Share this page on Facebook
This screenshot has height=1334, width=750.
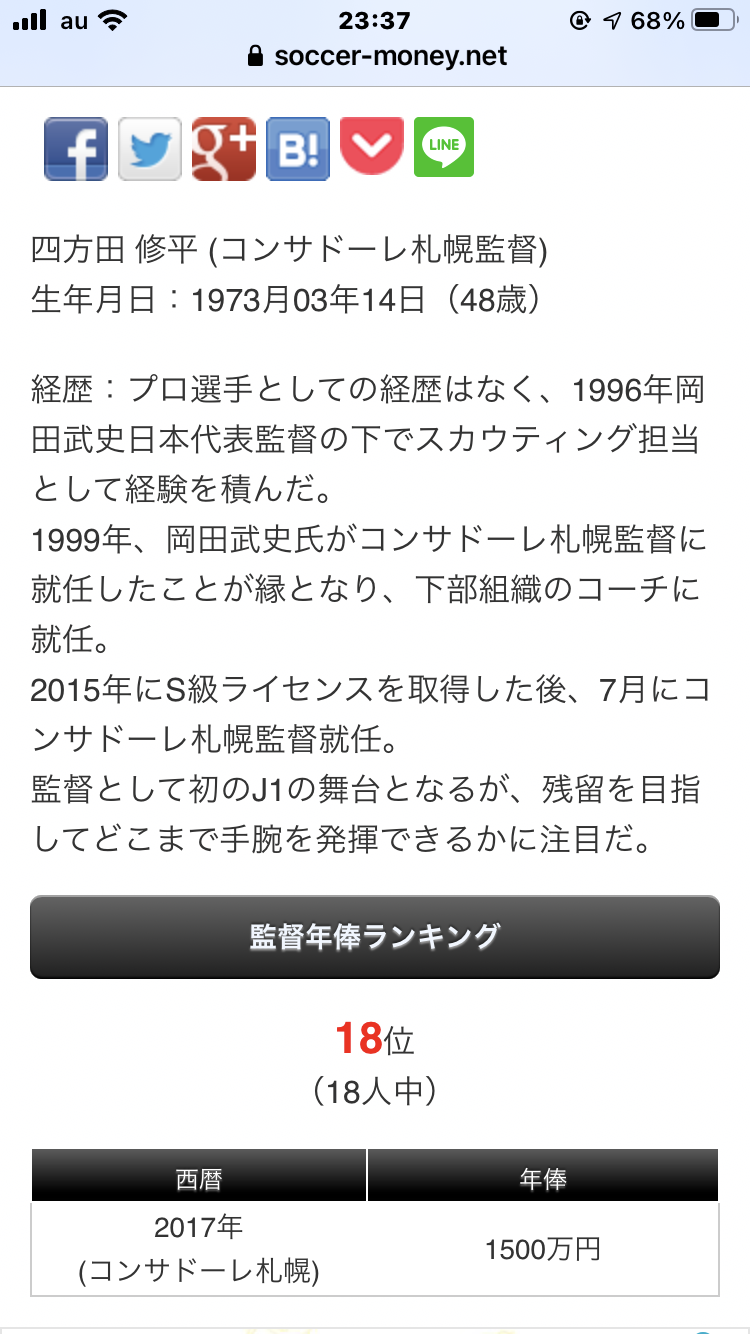[x=76, y=149]
